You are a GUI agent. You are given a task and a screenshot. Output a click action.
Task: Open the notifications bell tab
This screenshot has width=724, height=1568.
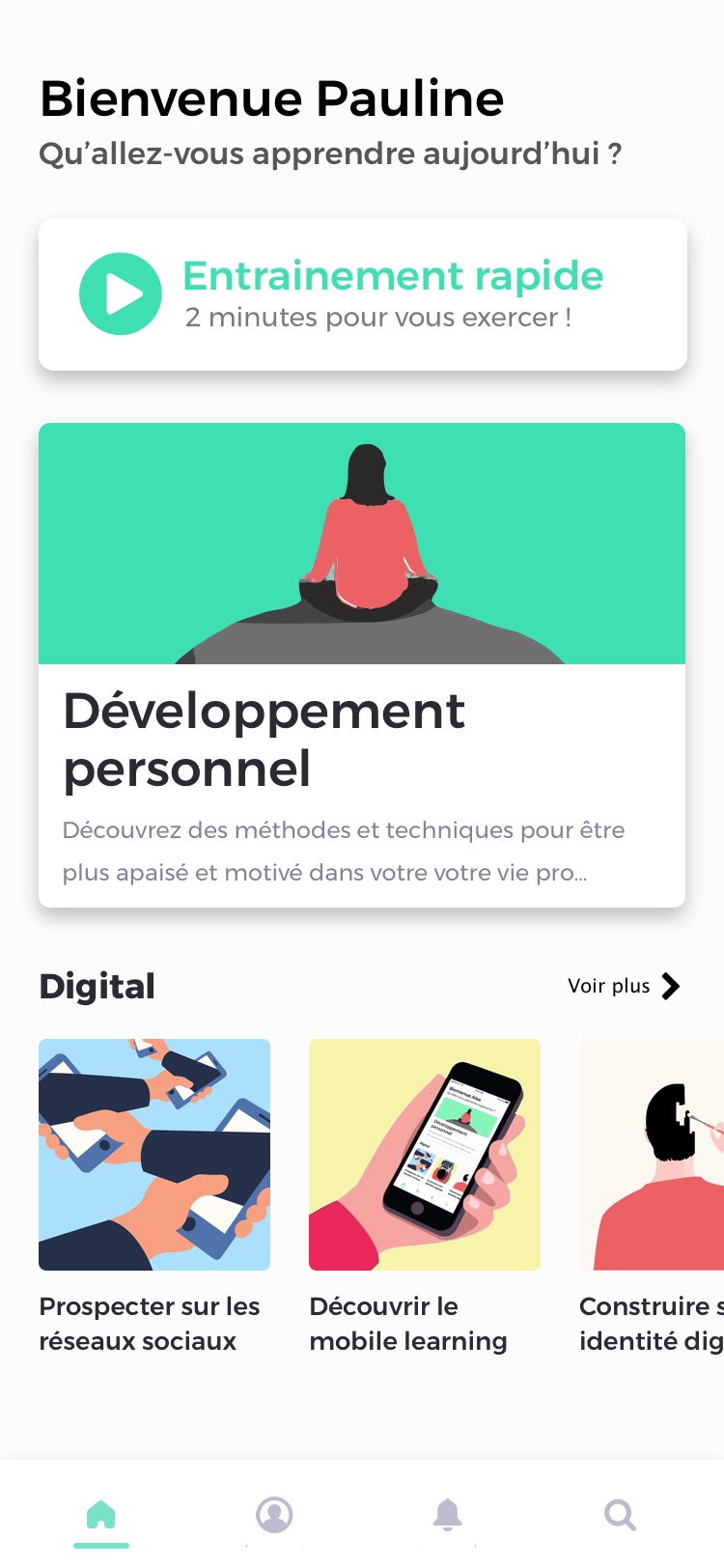pos(447,1515)
